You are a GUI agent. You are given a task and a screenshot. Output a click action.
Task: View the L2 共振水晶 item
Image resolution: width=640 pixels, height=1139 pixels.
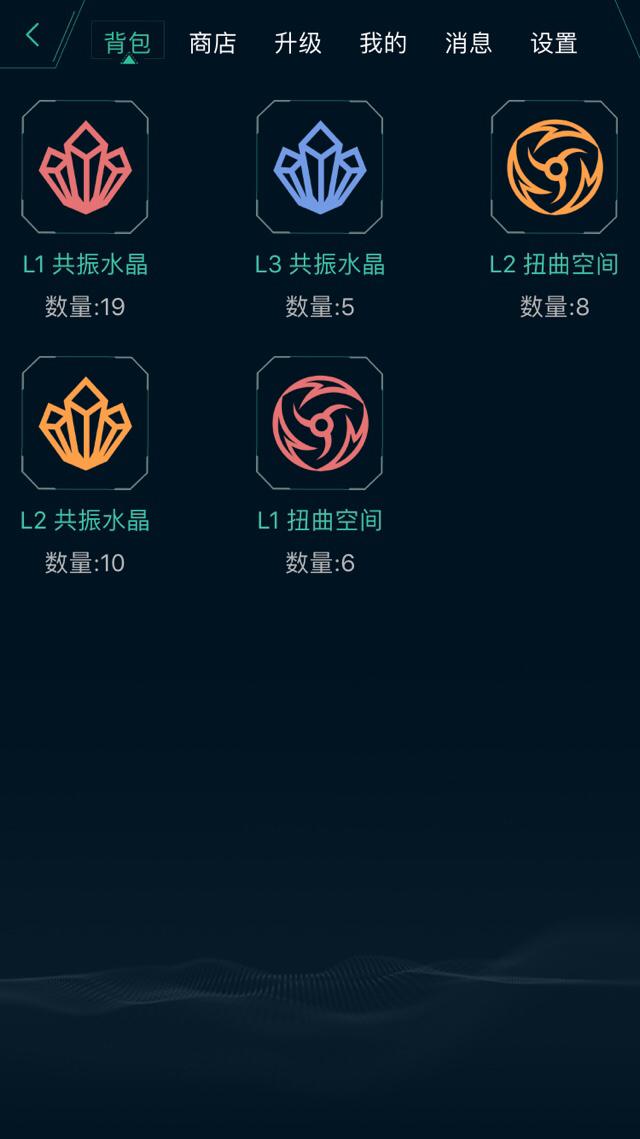point(85,423)
